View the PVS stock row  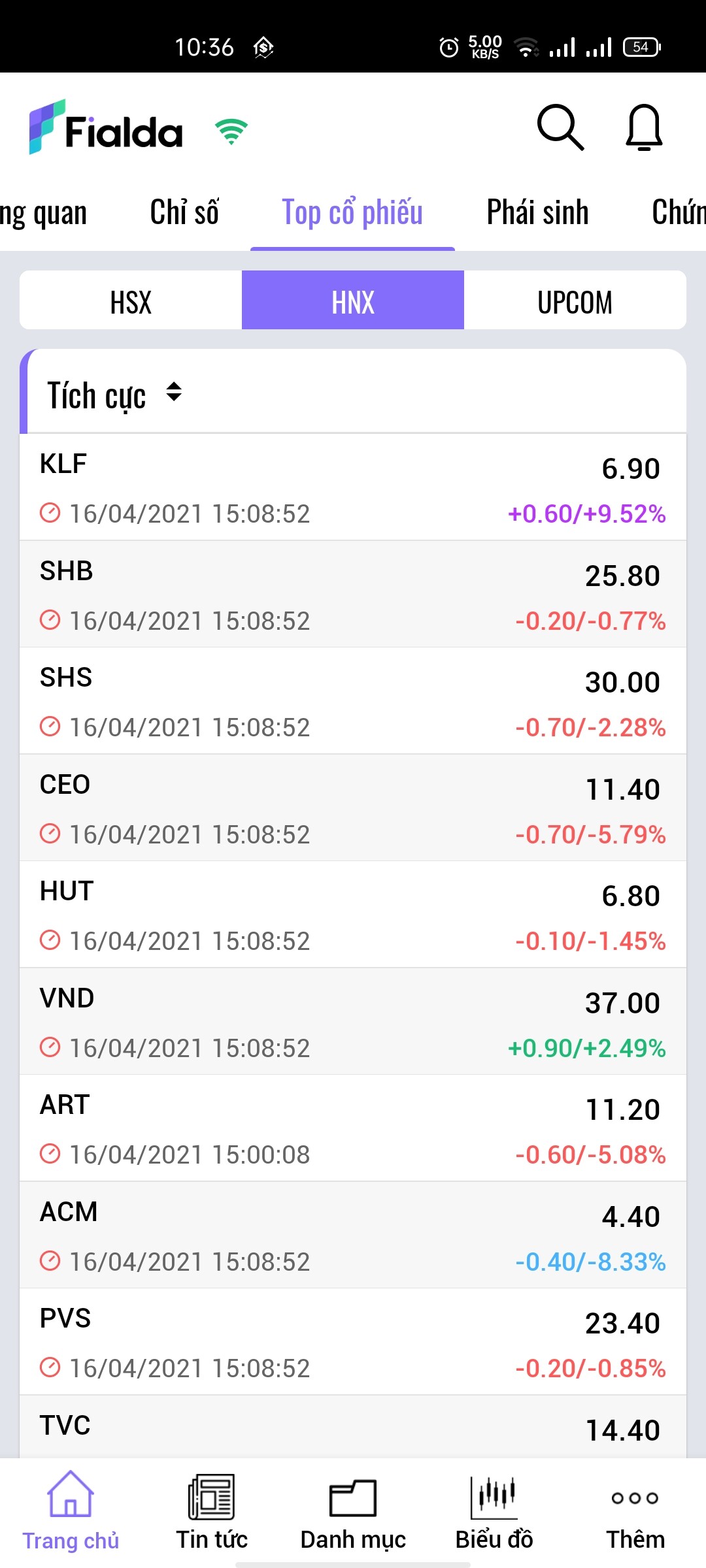point(353,1342)
